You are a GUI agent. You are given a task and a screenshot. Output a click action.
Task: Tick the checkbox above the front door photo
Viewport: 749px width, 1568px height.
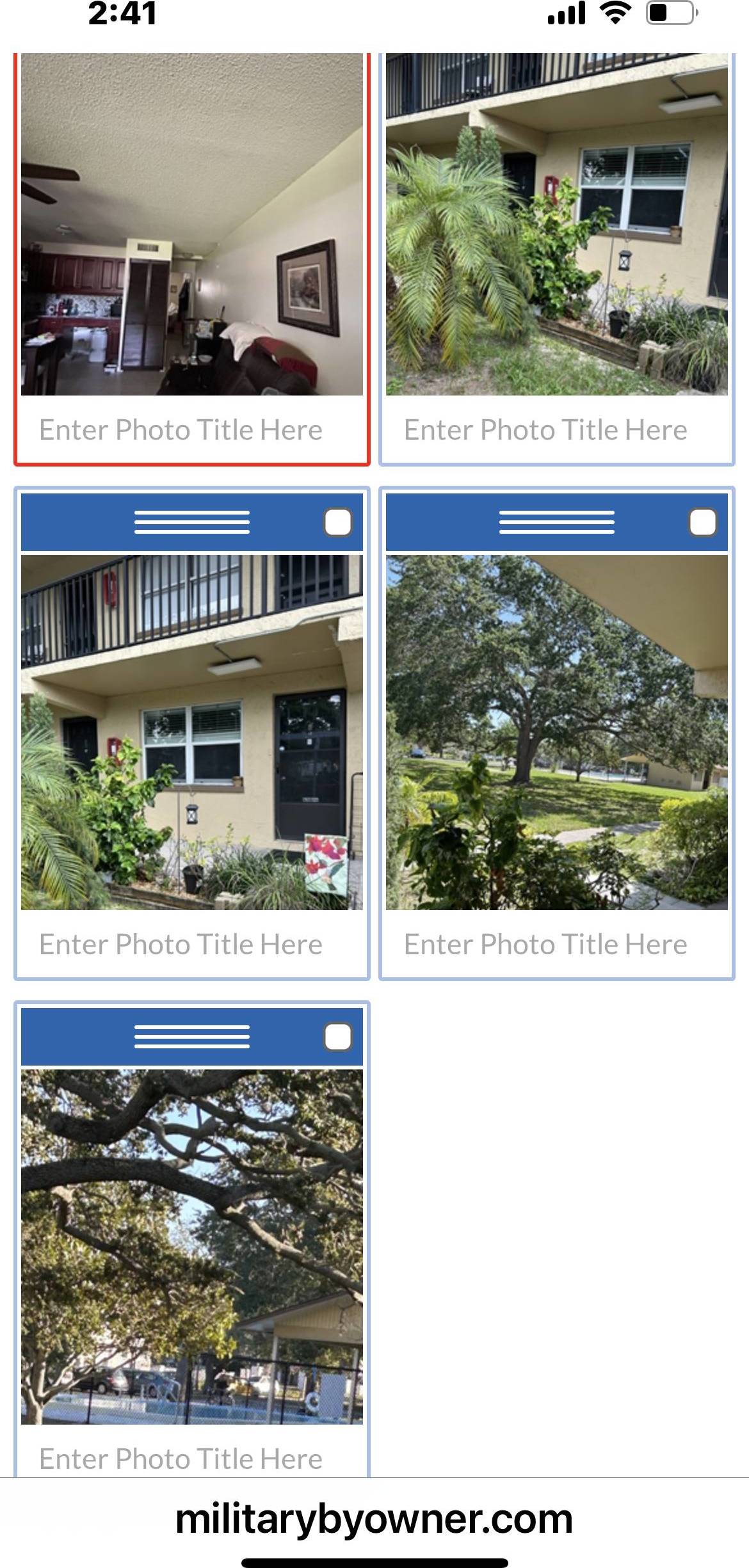point(337,522)
